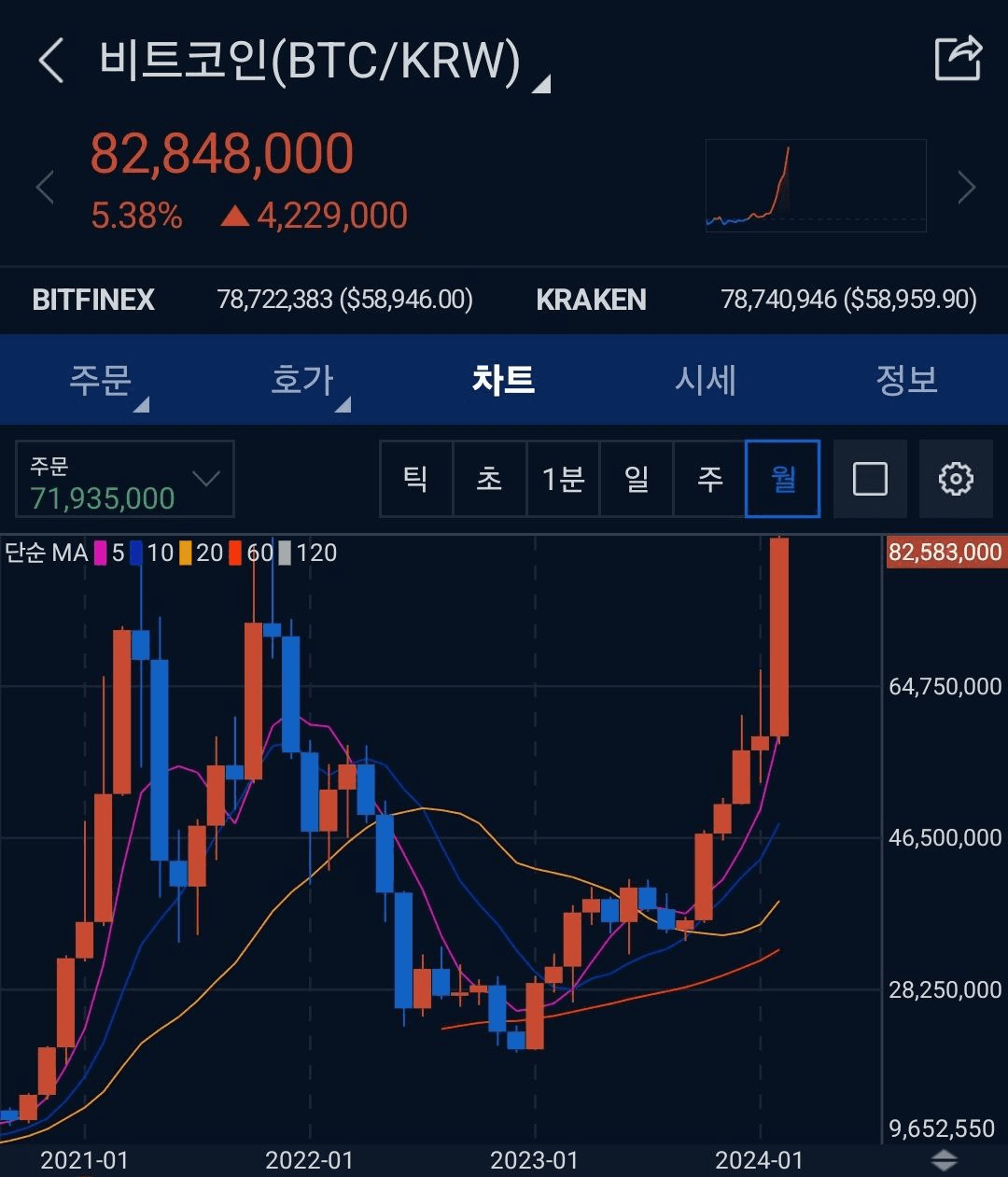The height and width of the screenshot is (1177, 1008).
Task: Click the mini sparkline chart preview
Action: coord(815,184)
